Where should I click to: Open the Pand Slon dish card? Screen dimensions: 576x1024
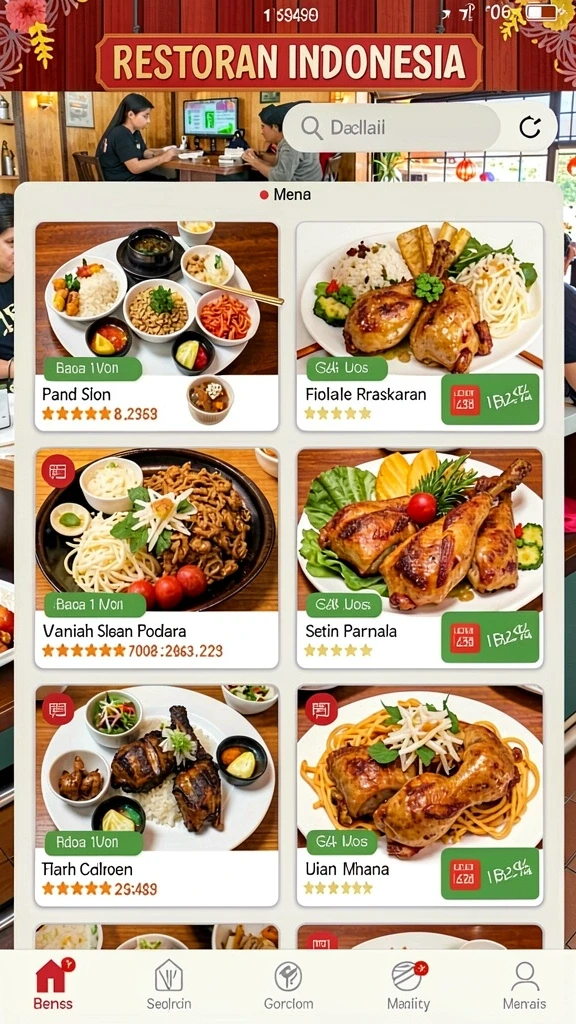coord(157,326)
